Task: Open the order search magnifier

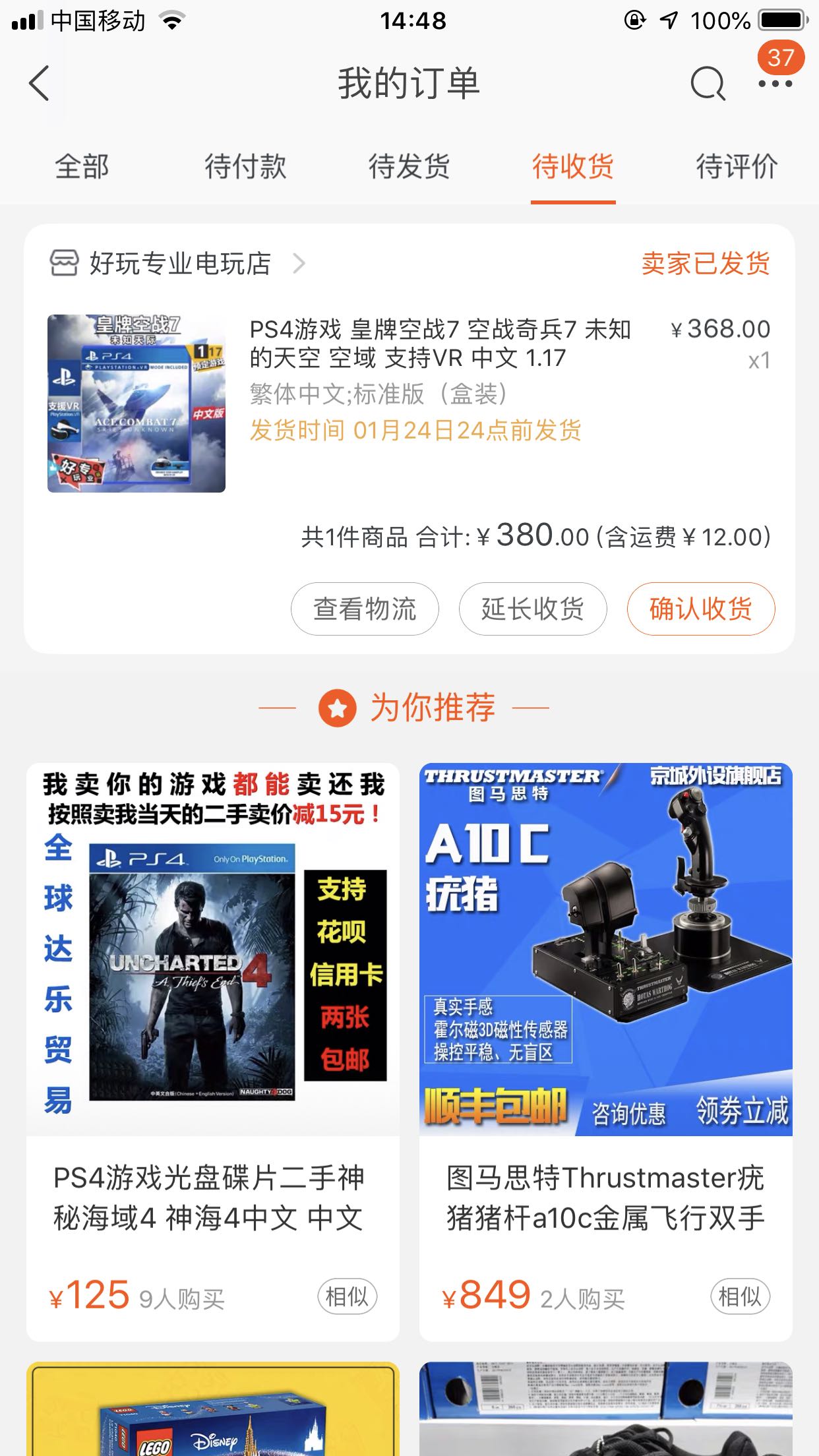Action: 708,84
